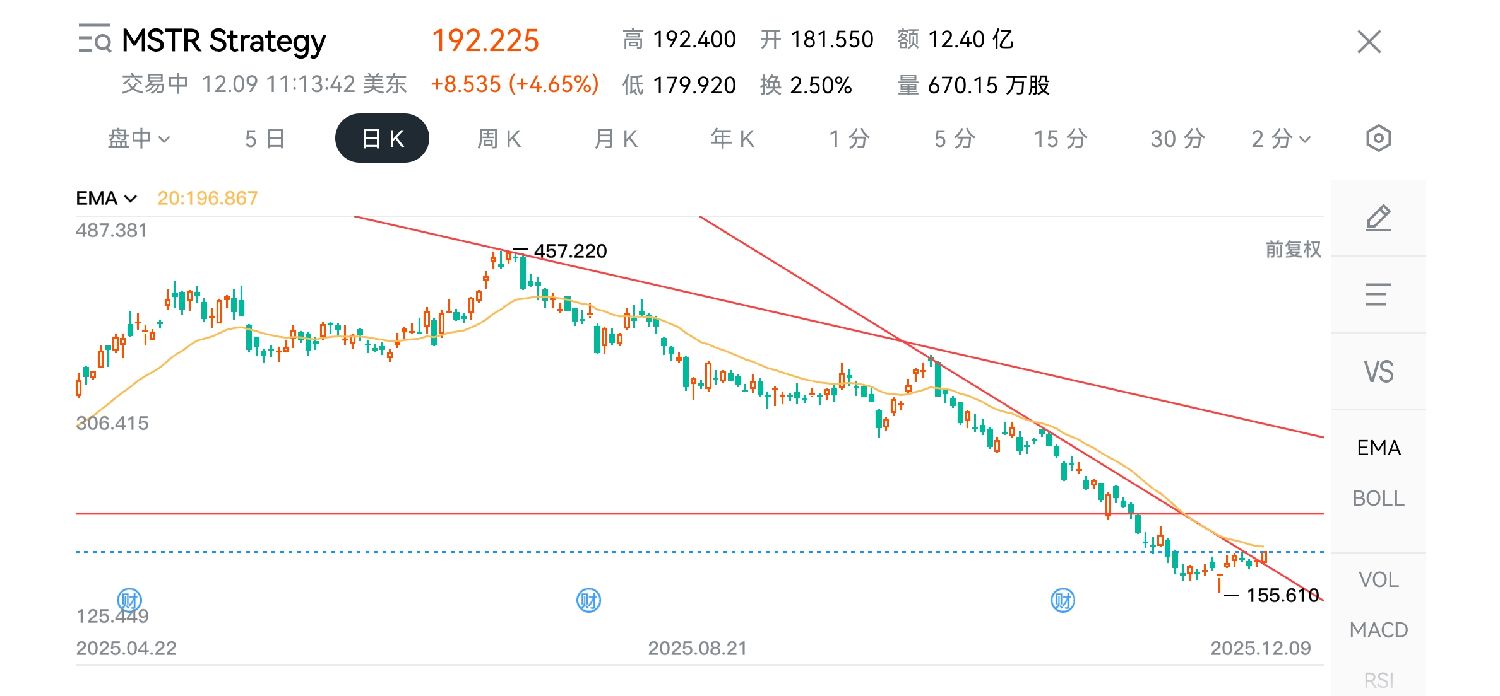Open the VS comparison feature
Image resolution: width=1500 pixels, height=696 pixels.
[1378, 372]
